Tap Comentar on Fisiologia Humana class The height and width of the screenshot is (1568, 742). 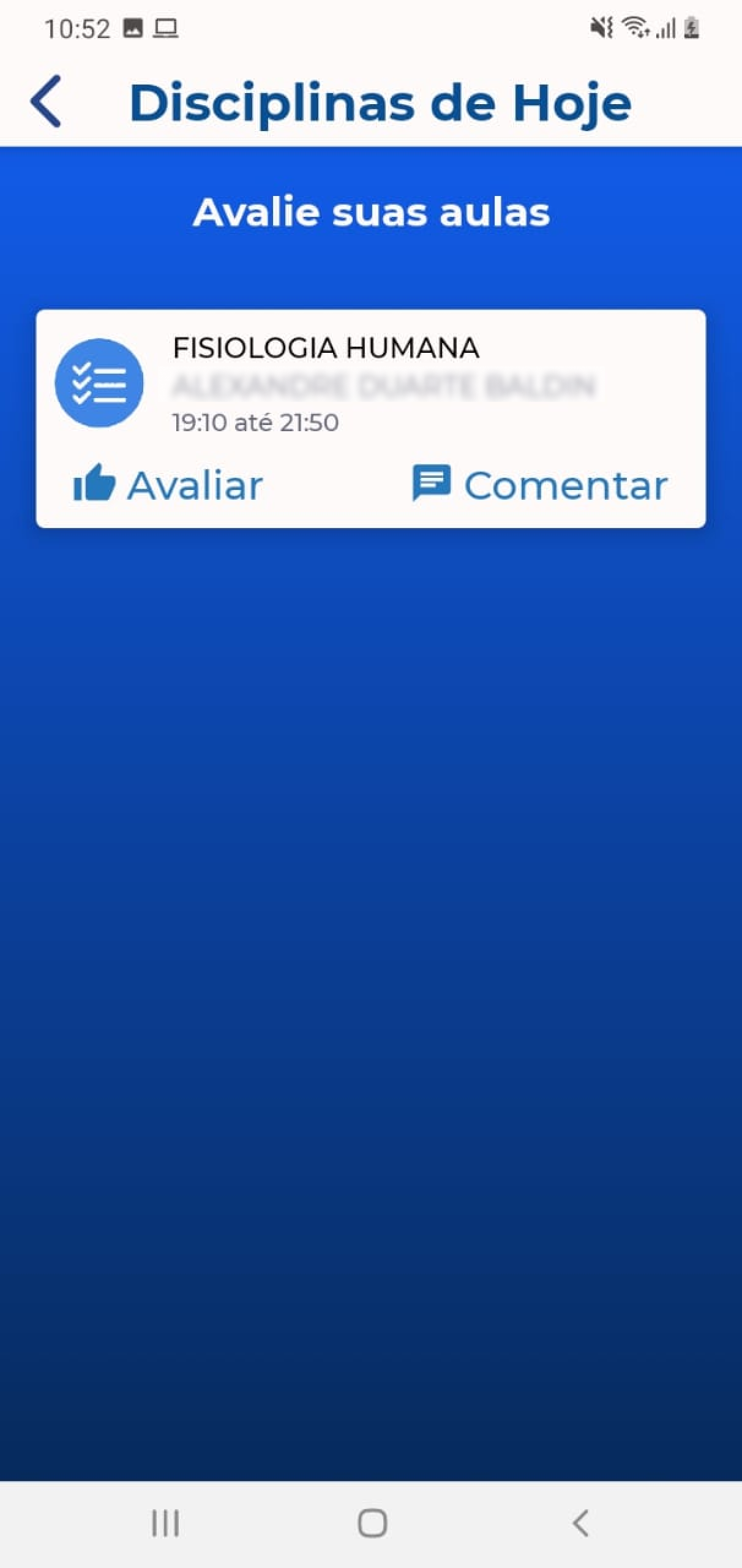click(x=540, y=485)
